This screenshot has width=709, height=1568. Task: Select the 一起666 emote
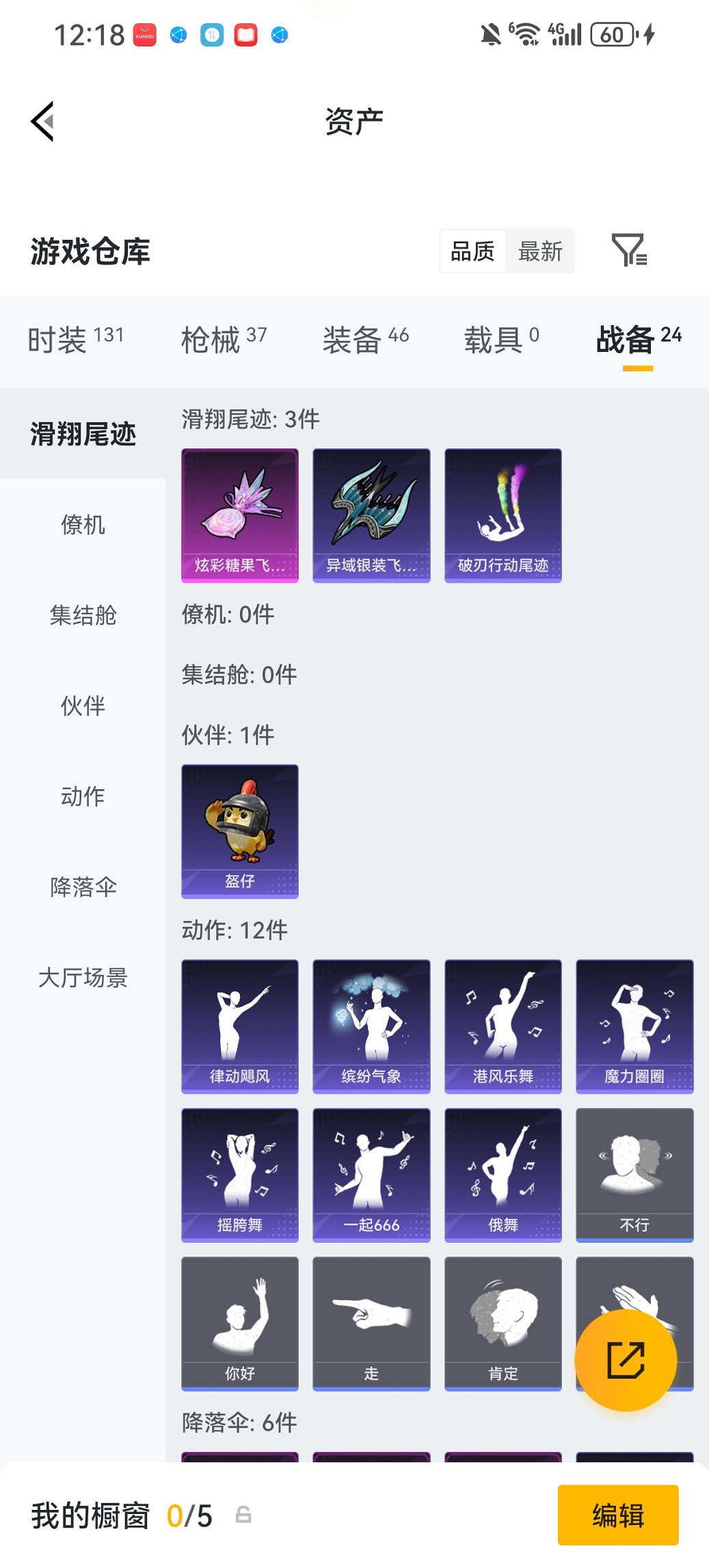click(371, 1174)
